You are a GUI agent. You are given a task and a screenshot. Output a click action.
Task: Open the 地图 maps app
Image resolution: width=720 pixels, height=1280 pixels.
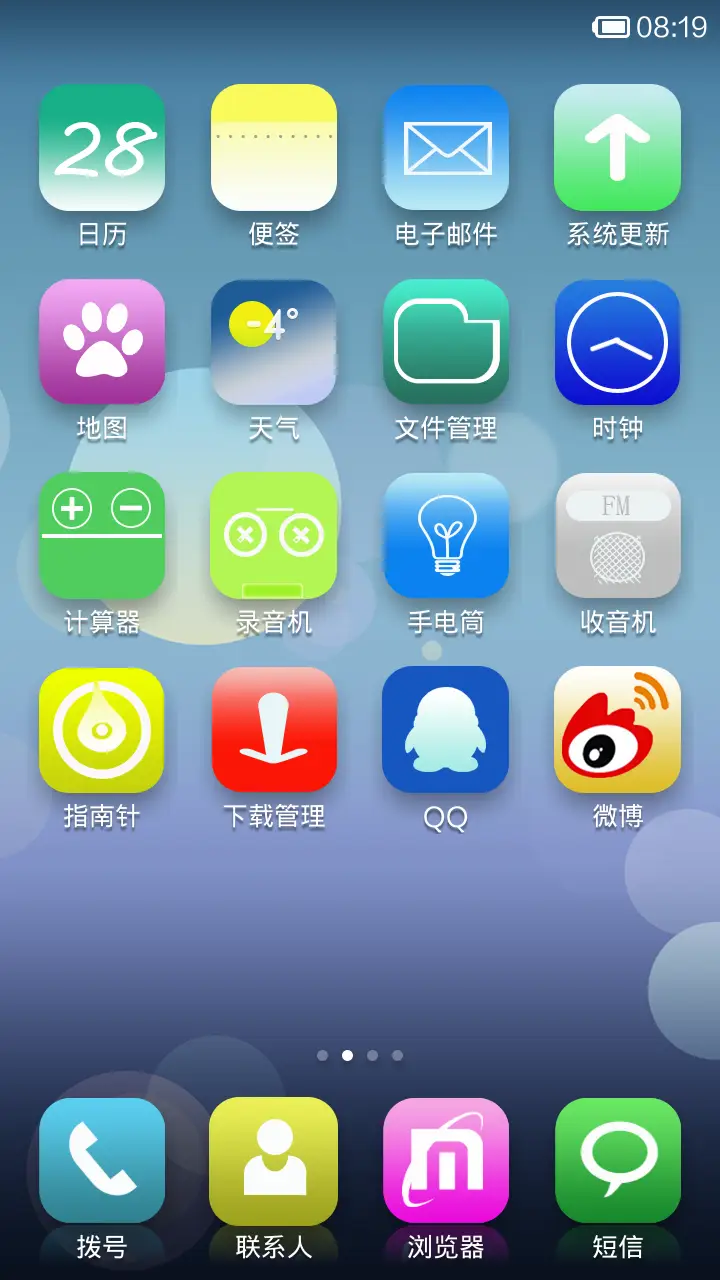tap(102, 342)
